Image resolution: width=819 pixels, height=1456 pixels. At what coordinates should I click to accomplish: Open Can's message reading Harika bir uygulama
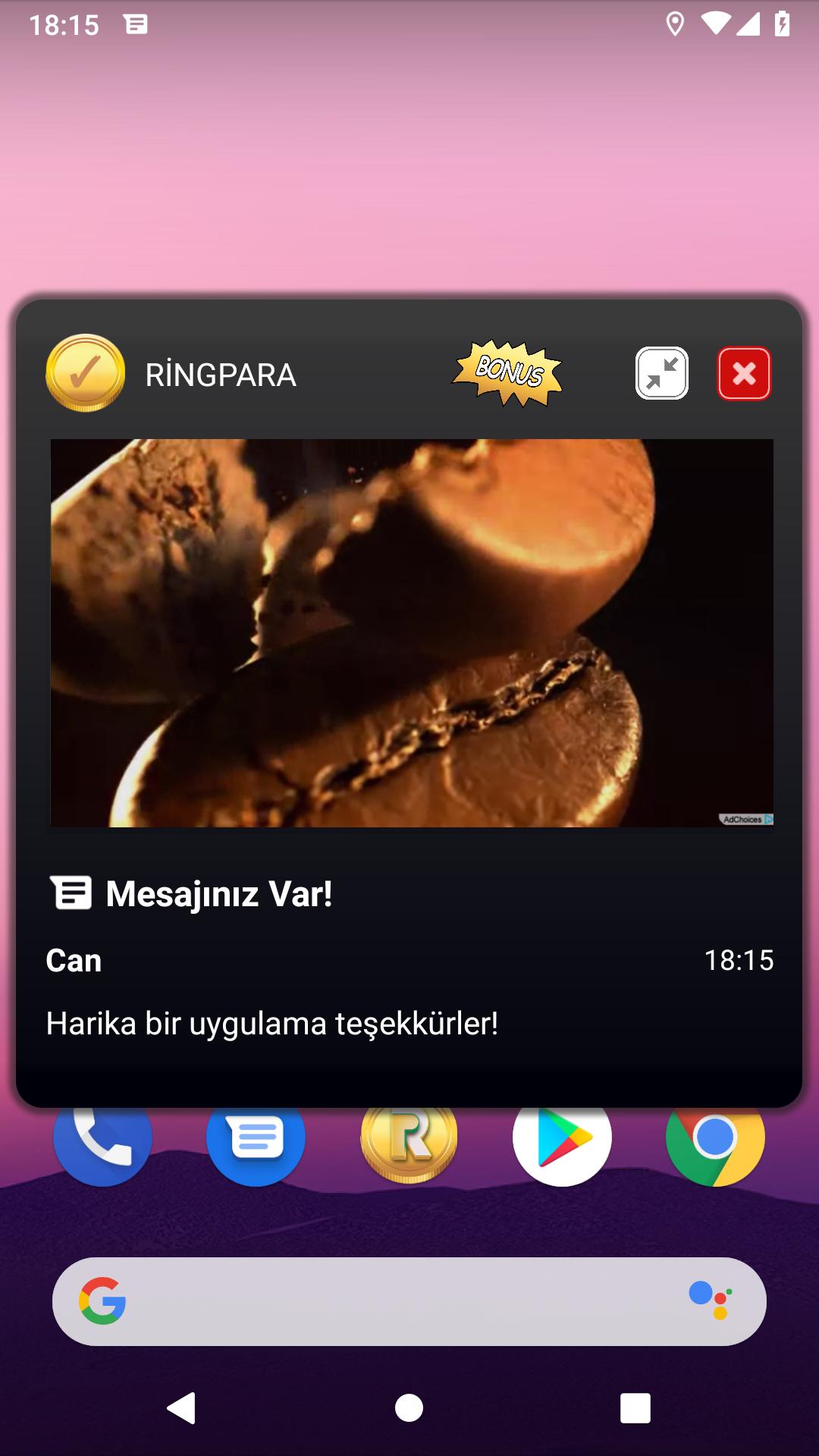(271, 1023)
